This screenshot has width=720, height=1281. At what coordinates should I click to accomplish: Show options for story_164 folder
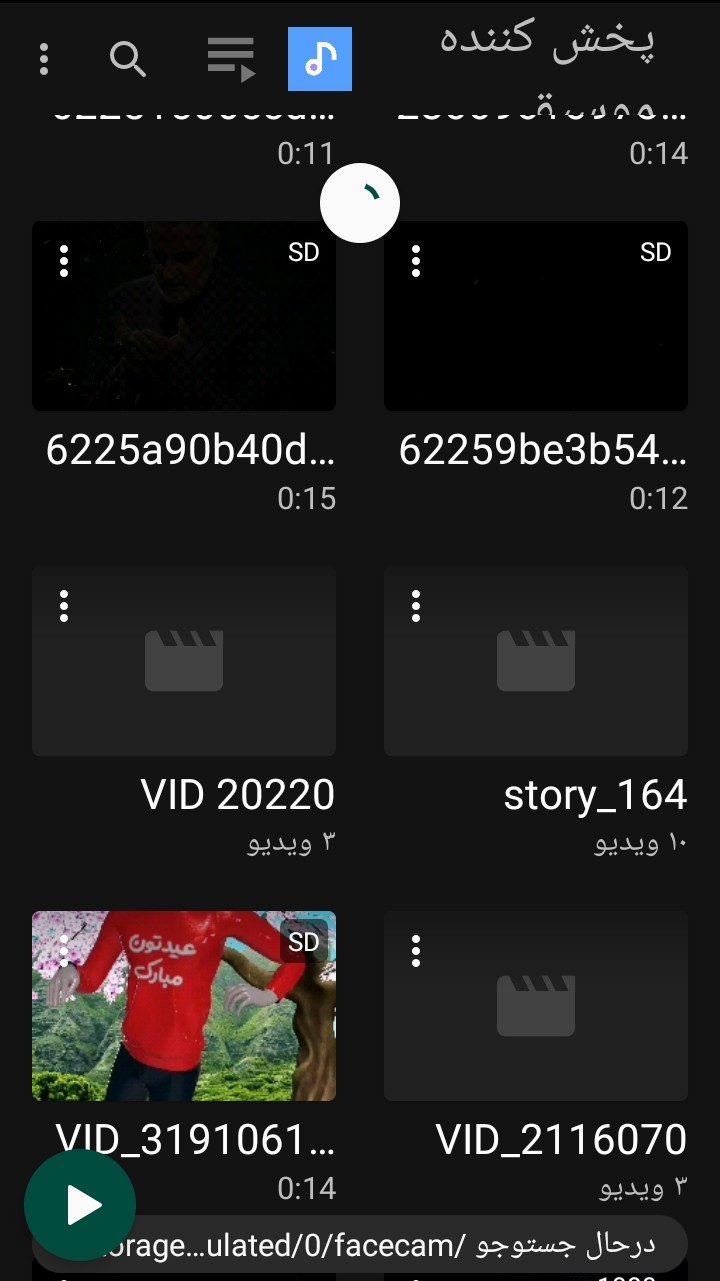[416, 606]
